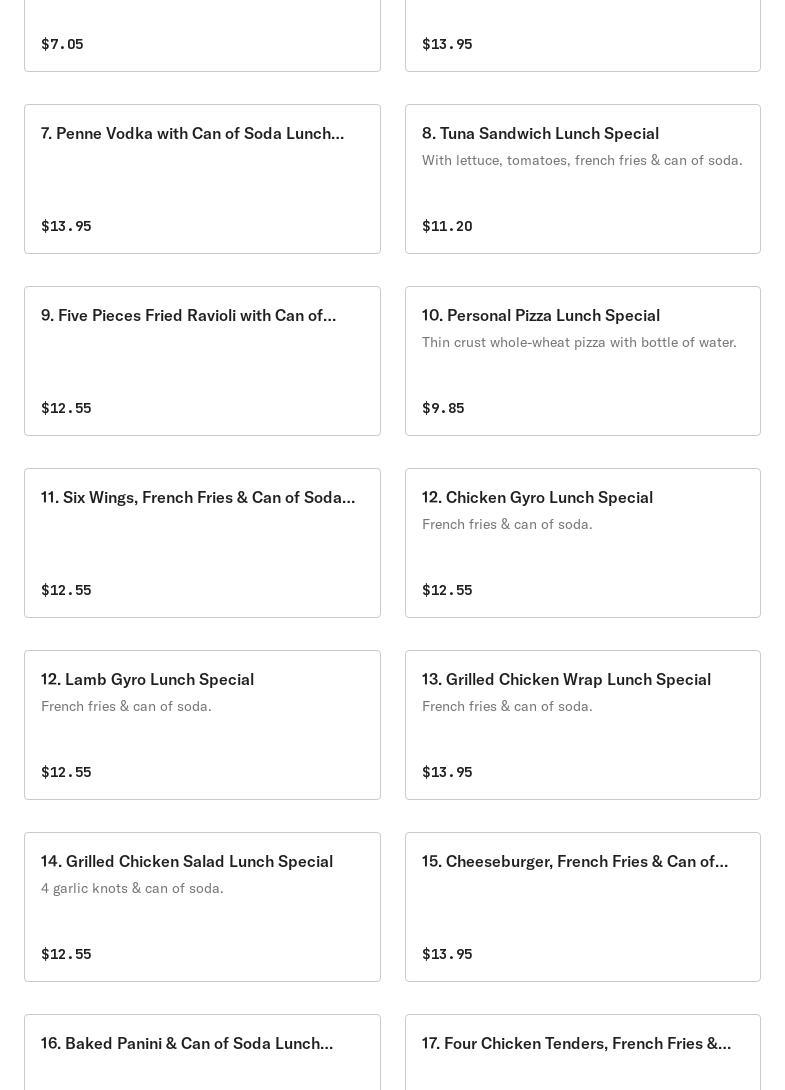The width and height of the screenshot is (785, 1090).
Task: Open Six Wings, French Fries & Can of Soda
Action: tap(202, 543)
